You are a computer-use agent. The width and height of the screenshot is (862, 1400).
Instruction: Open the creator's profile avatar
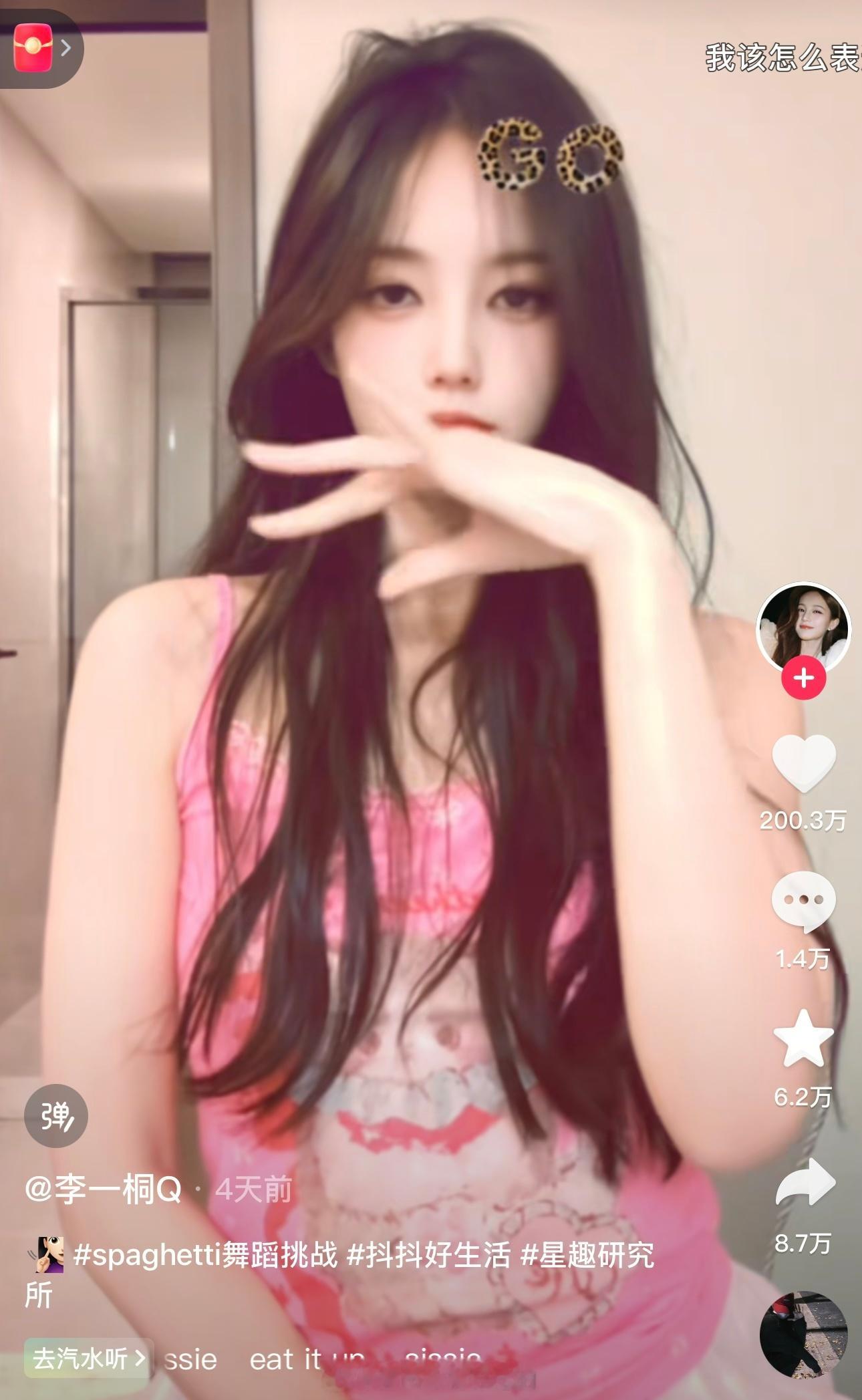click(x=803, y=627)
